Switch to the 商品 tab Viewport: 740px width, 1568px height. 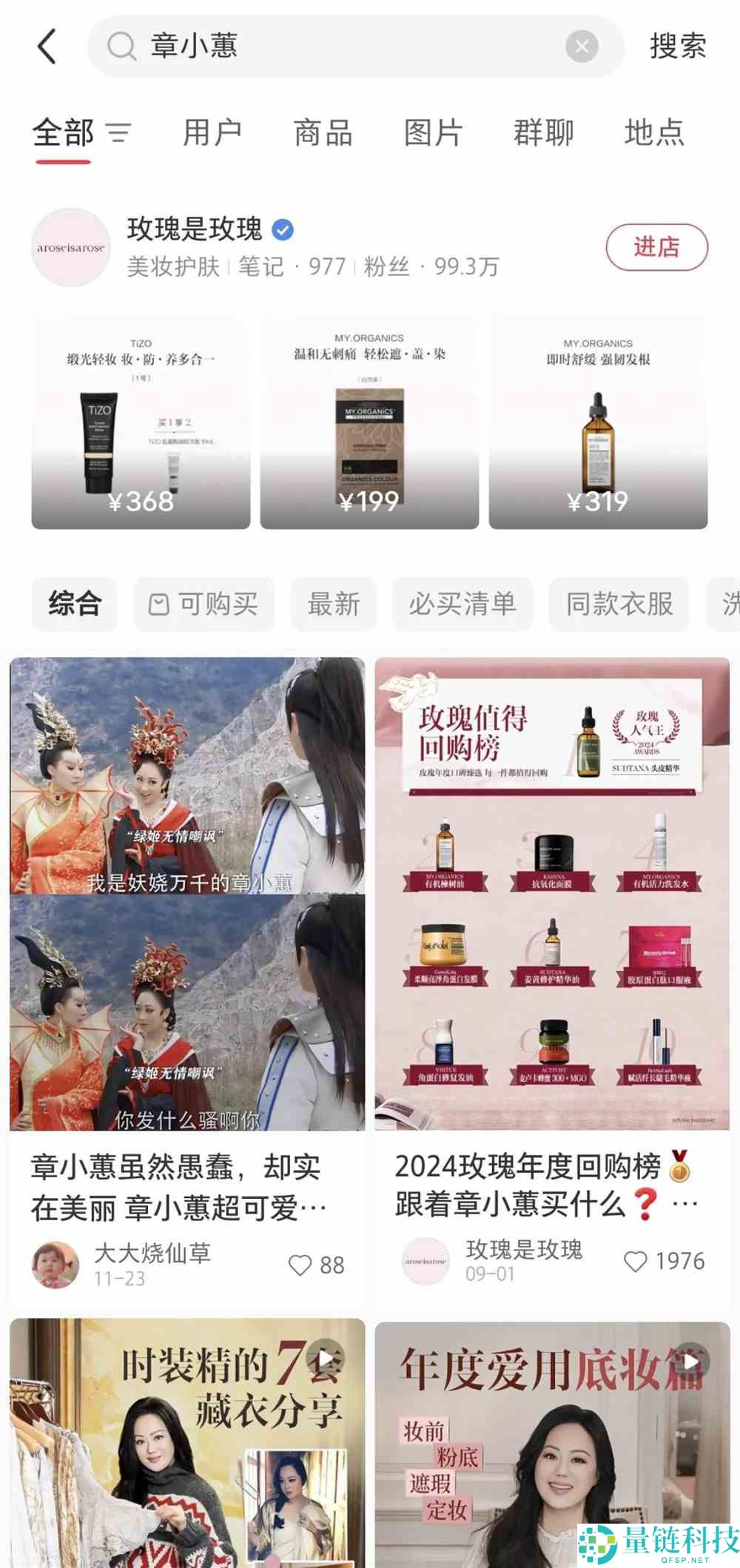pos(323,133)
